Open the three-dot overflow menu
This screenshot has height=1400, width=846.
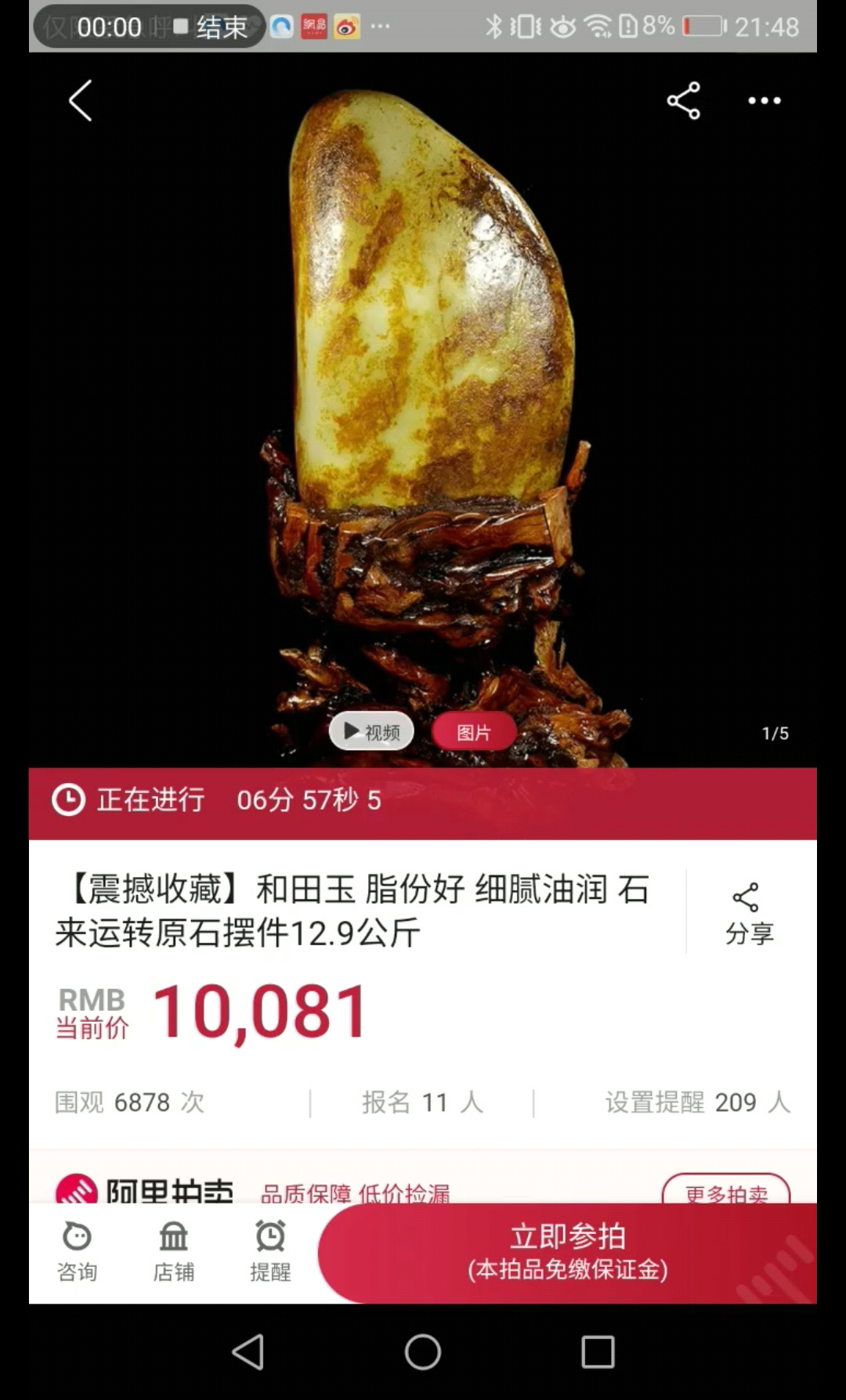click(x=764, y=101)
